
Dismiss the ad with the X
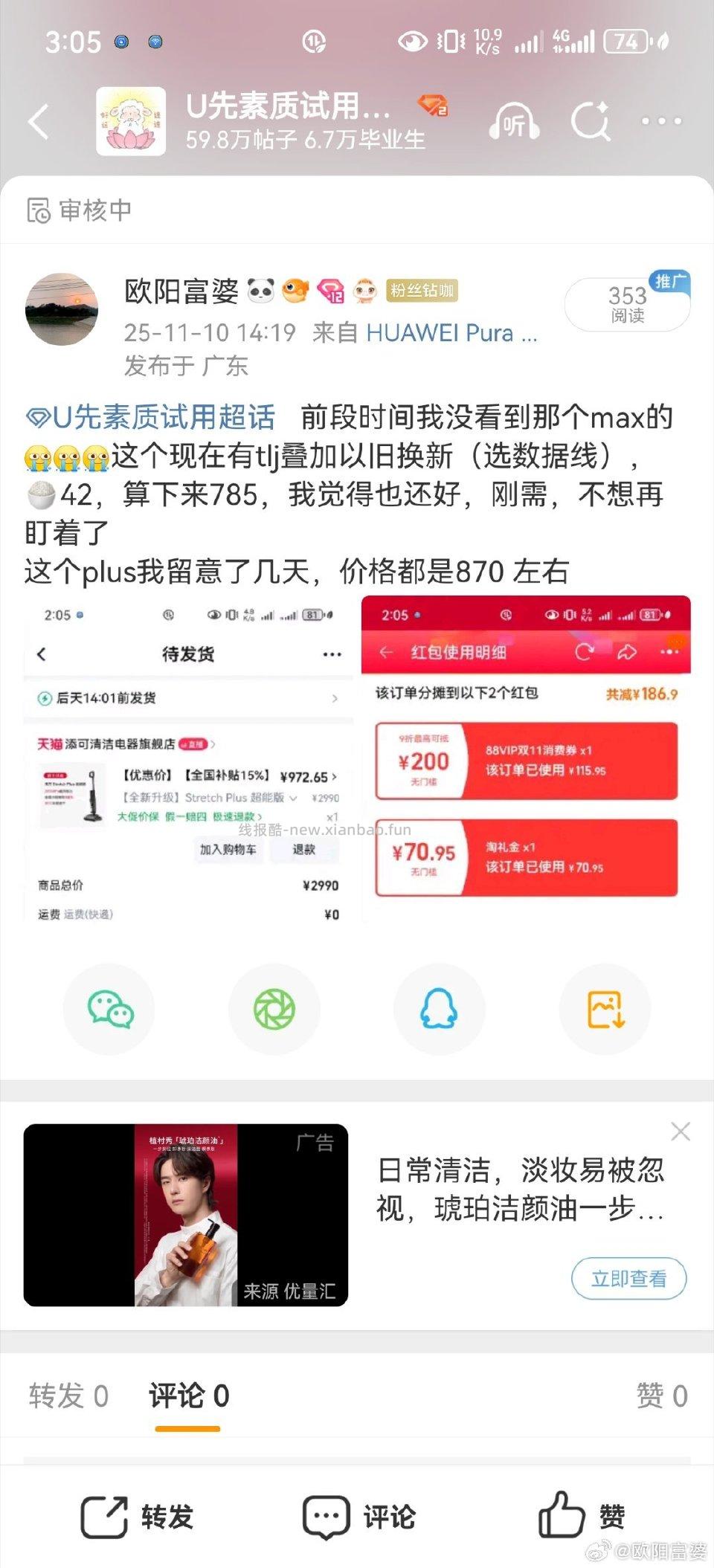(680, 1132)
